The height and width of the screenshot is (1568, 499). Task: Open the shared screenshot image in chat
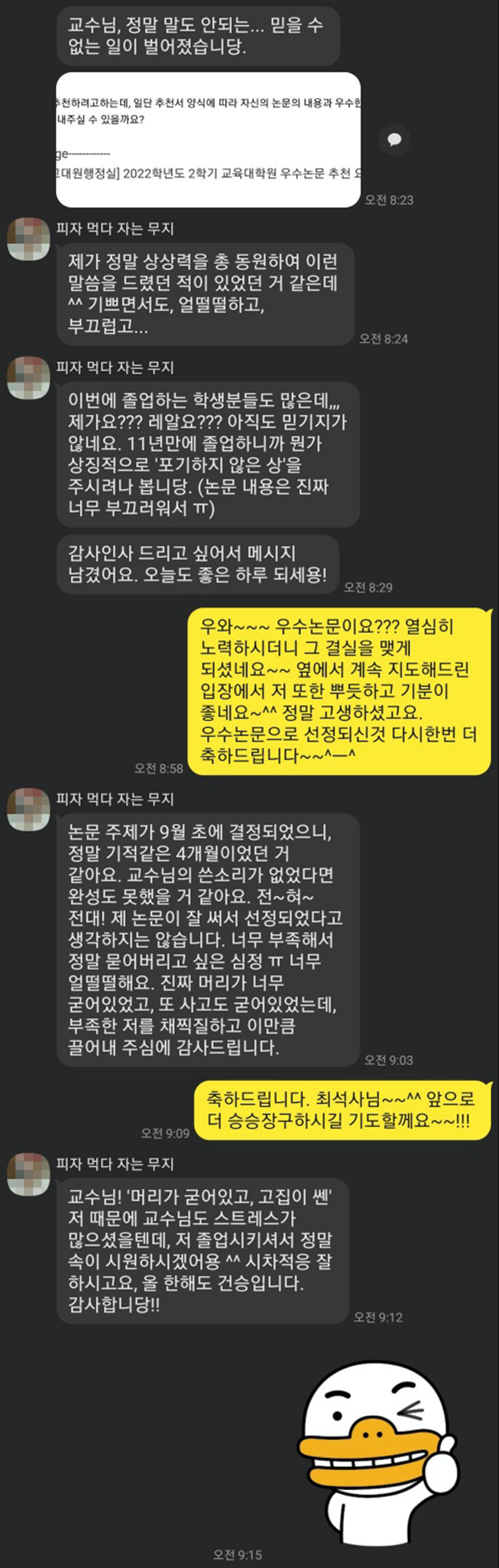208,140
